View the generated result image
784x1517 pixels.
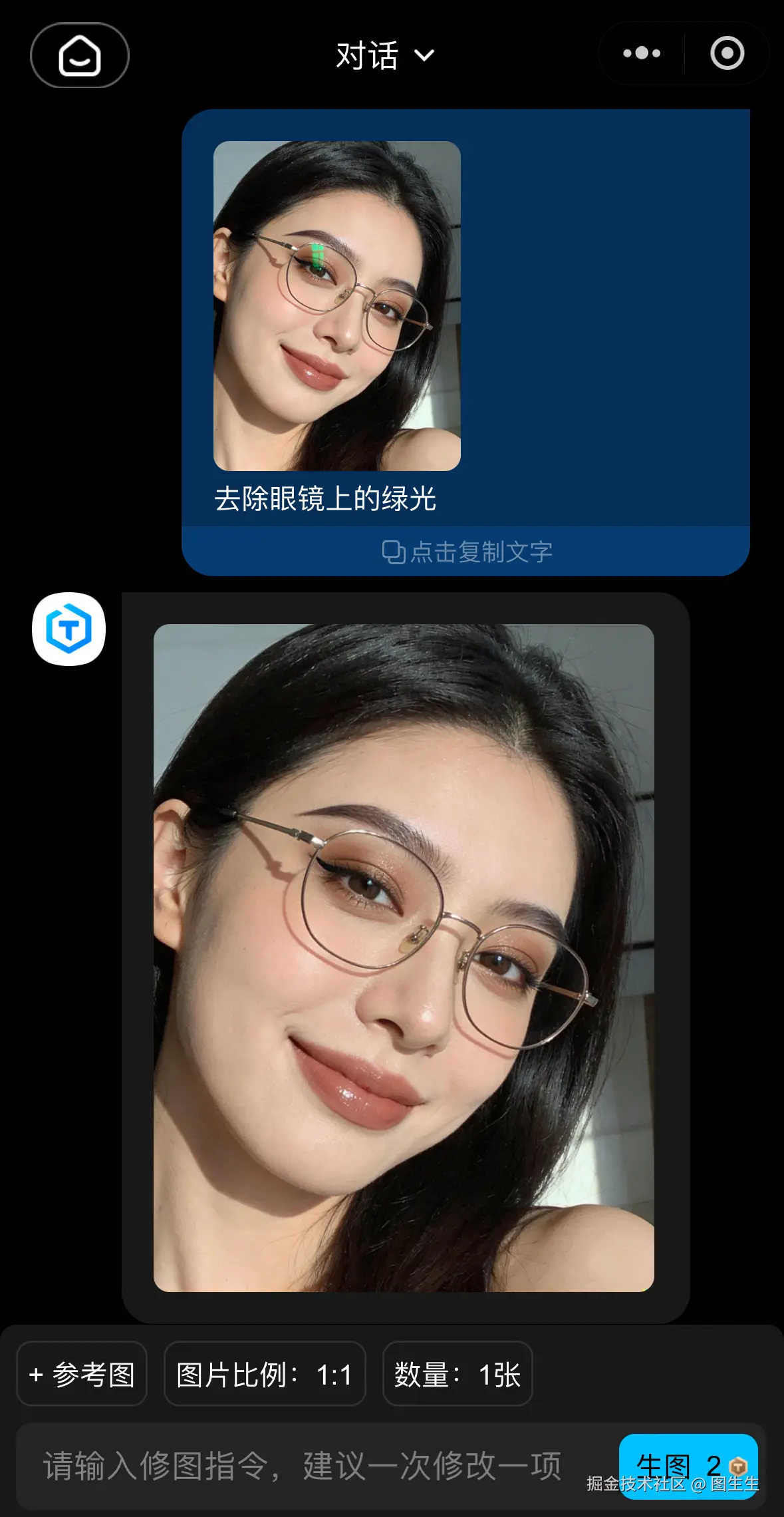(404, 958)
